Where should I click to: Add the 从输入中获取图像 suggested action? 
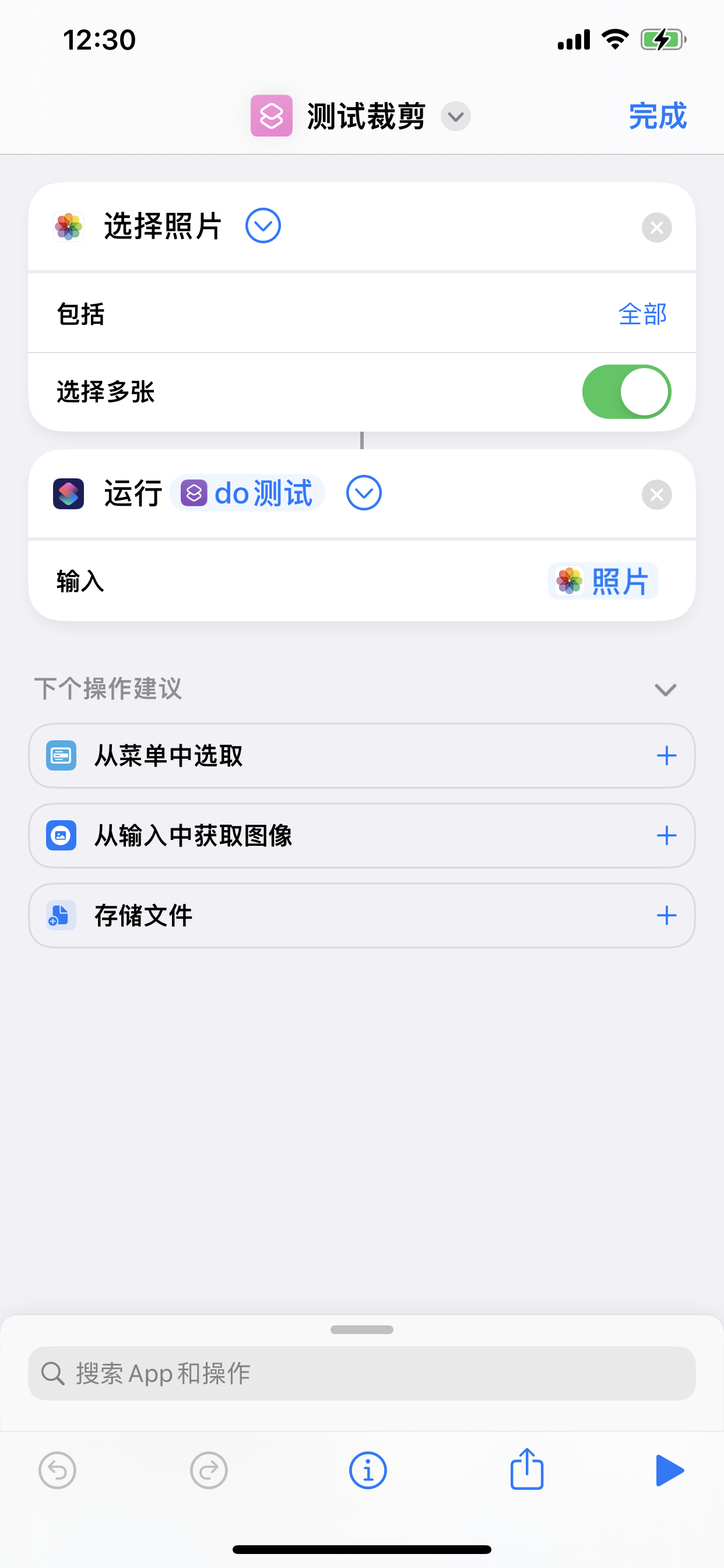(666, 836)
